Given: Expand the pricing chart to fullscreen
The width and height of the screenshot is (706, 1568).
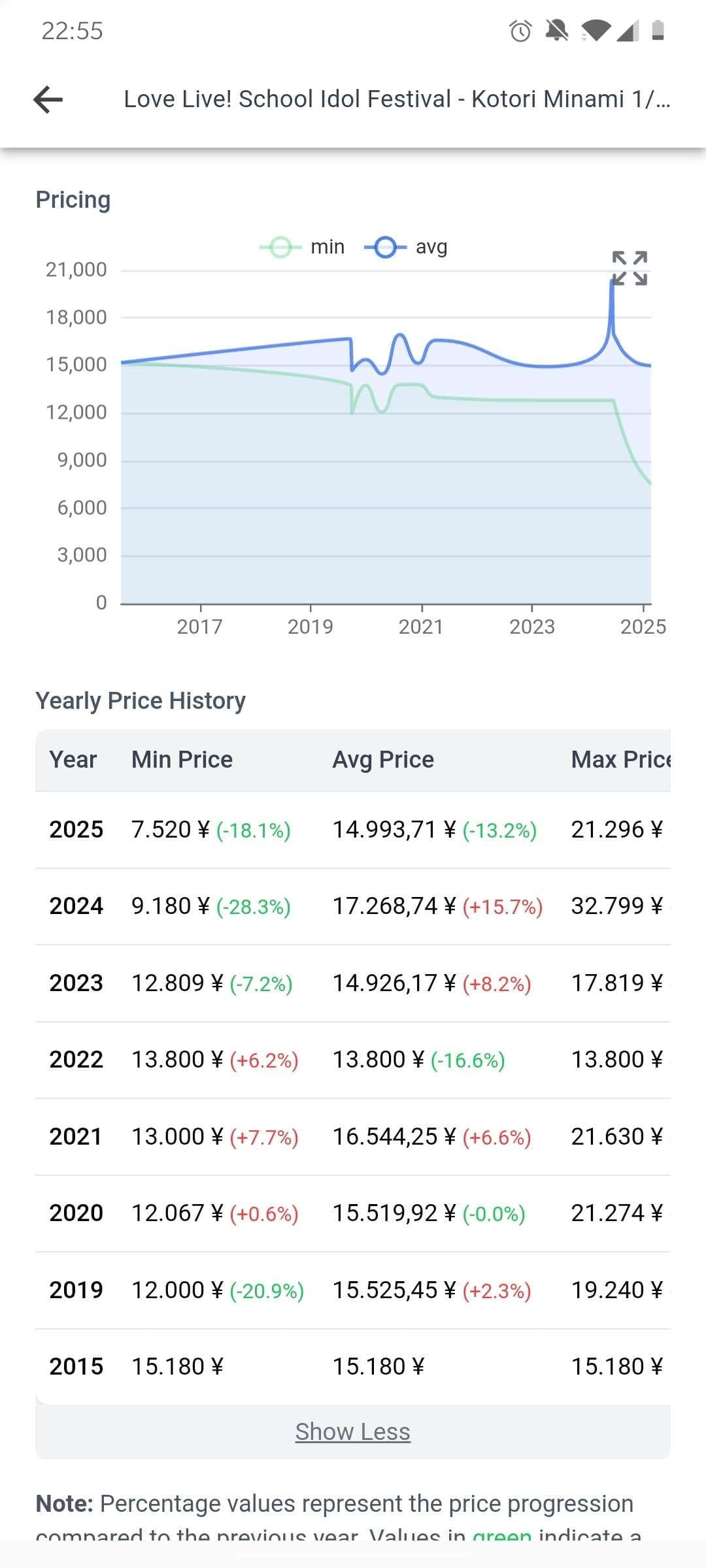Looking at the screenshot, I should pos(630,268).
